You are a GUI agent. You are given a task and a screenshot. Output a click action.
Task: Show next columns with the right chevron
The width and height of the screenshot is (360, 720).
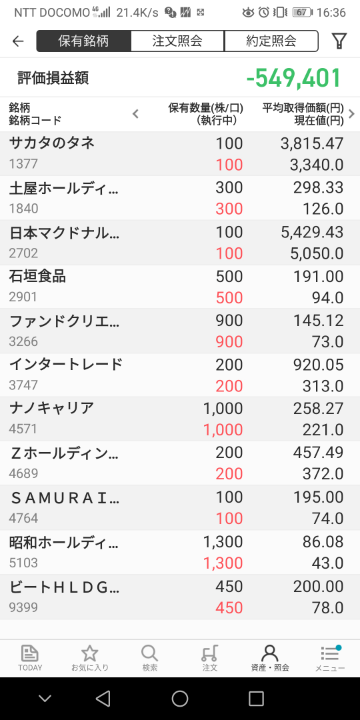(352, 114)
